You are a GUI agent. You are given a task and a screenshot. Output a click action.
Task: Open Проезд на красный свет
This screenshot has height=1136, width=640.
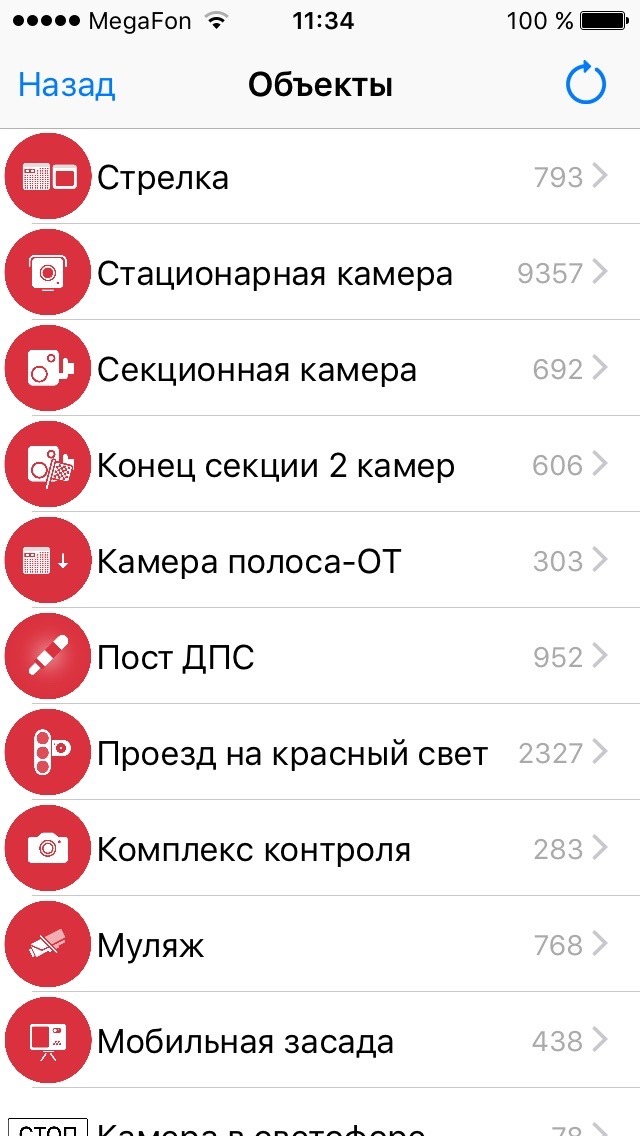pos(320,753)
